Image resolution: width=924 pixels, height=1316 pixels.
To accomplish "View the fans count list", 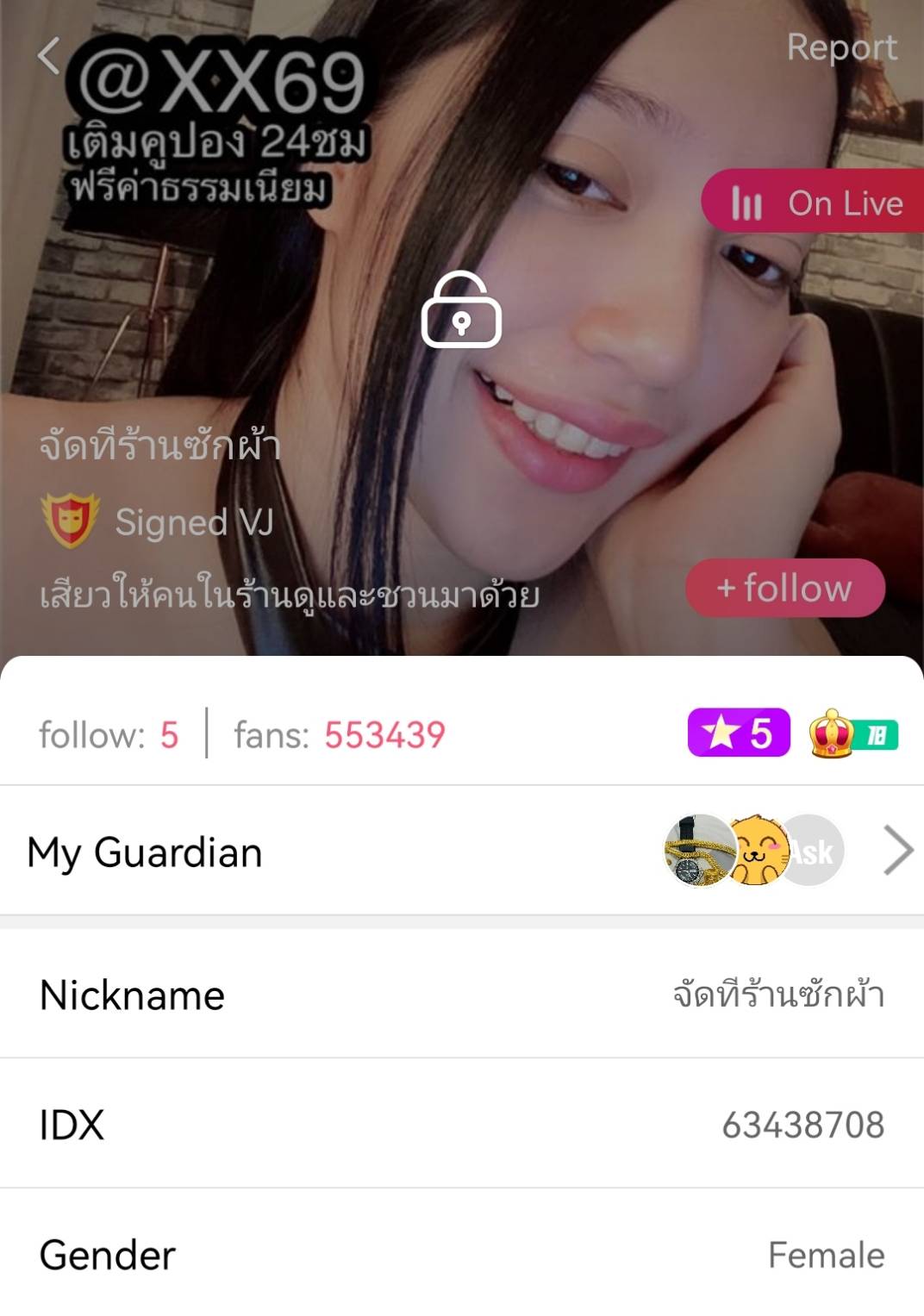I will coord(340,735).
